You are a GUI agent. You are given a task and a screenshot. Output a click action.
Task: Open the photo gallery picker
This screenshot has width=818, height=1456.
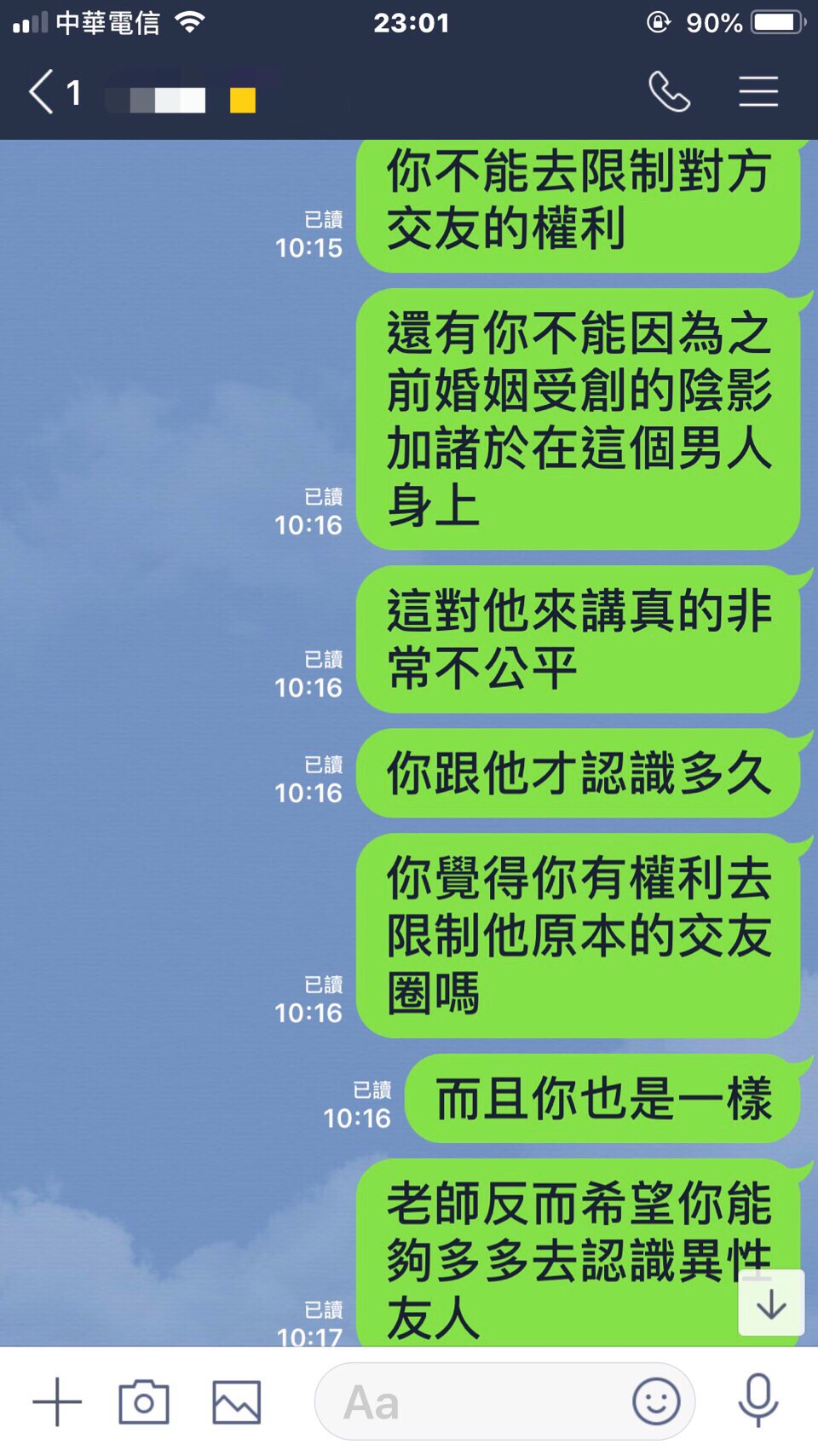tap(236, 1401)
